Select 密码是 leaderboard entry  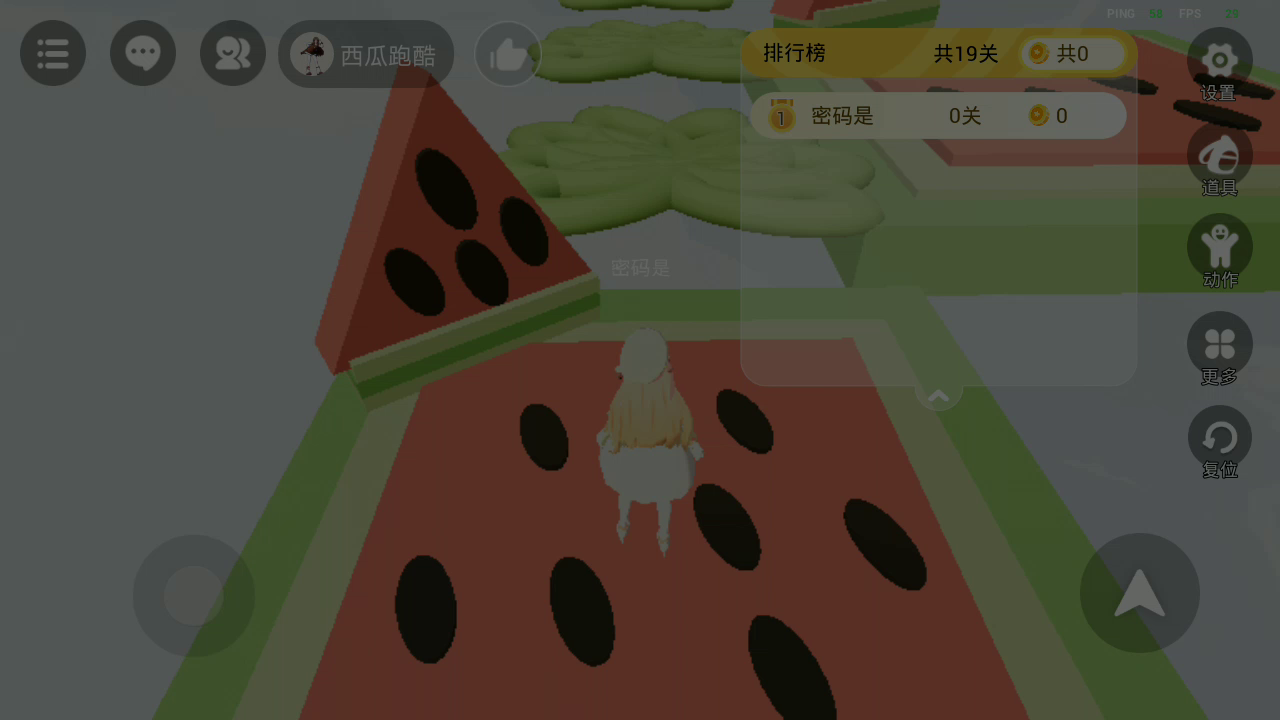[938, 116]
